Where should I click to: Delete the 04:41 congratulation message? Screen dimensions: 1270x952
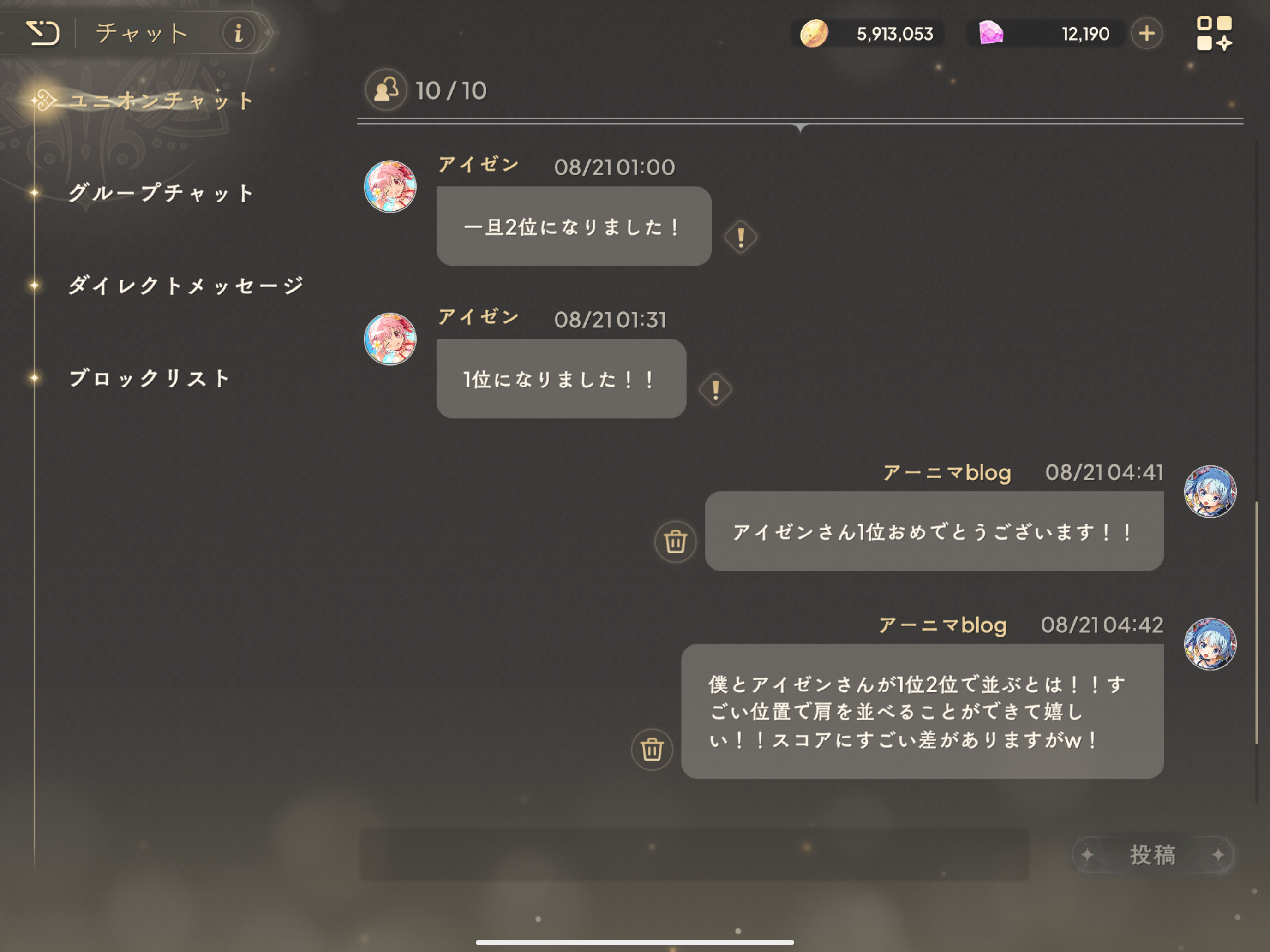click(x=675, y=541)
